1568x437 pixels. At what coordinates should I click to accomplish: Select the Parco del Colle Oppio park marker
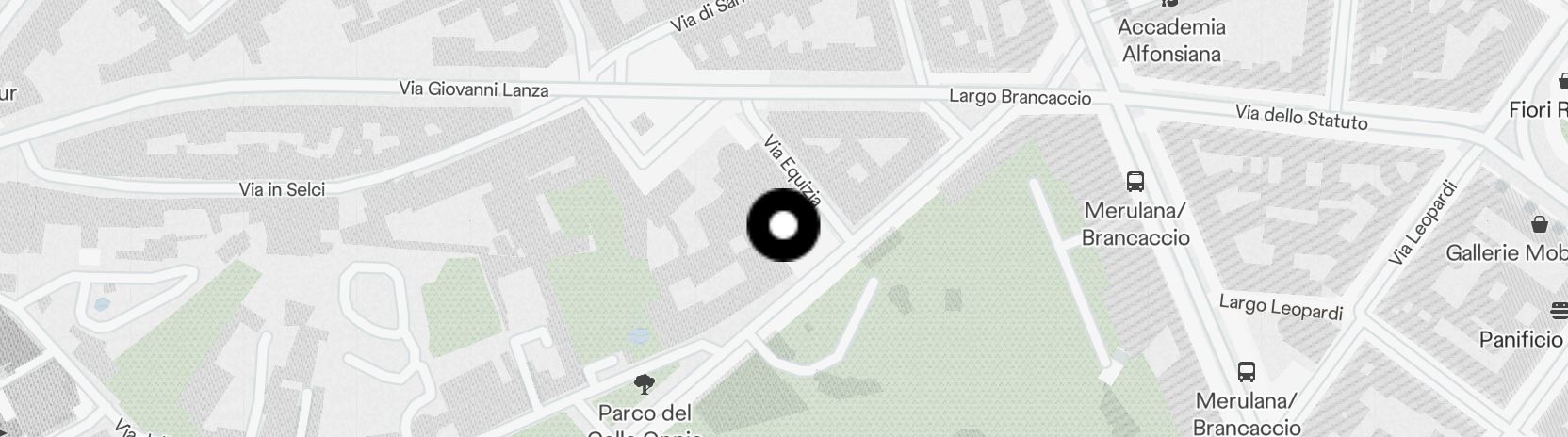point(645,383)
